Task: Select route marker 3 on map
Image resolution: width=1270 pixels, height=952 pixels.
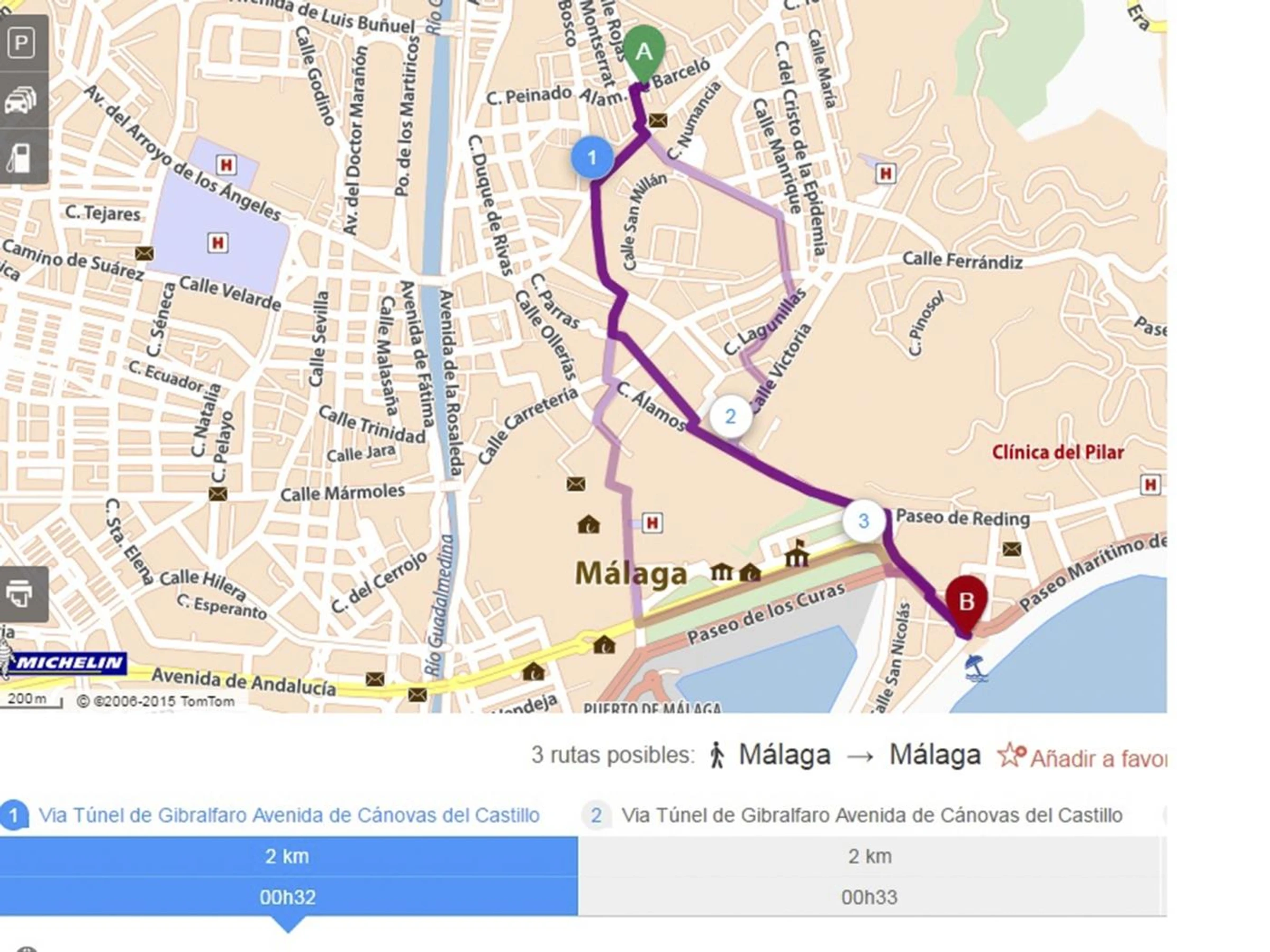Action: pos(864,521)
